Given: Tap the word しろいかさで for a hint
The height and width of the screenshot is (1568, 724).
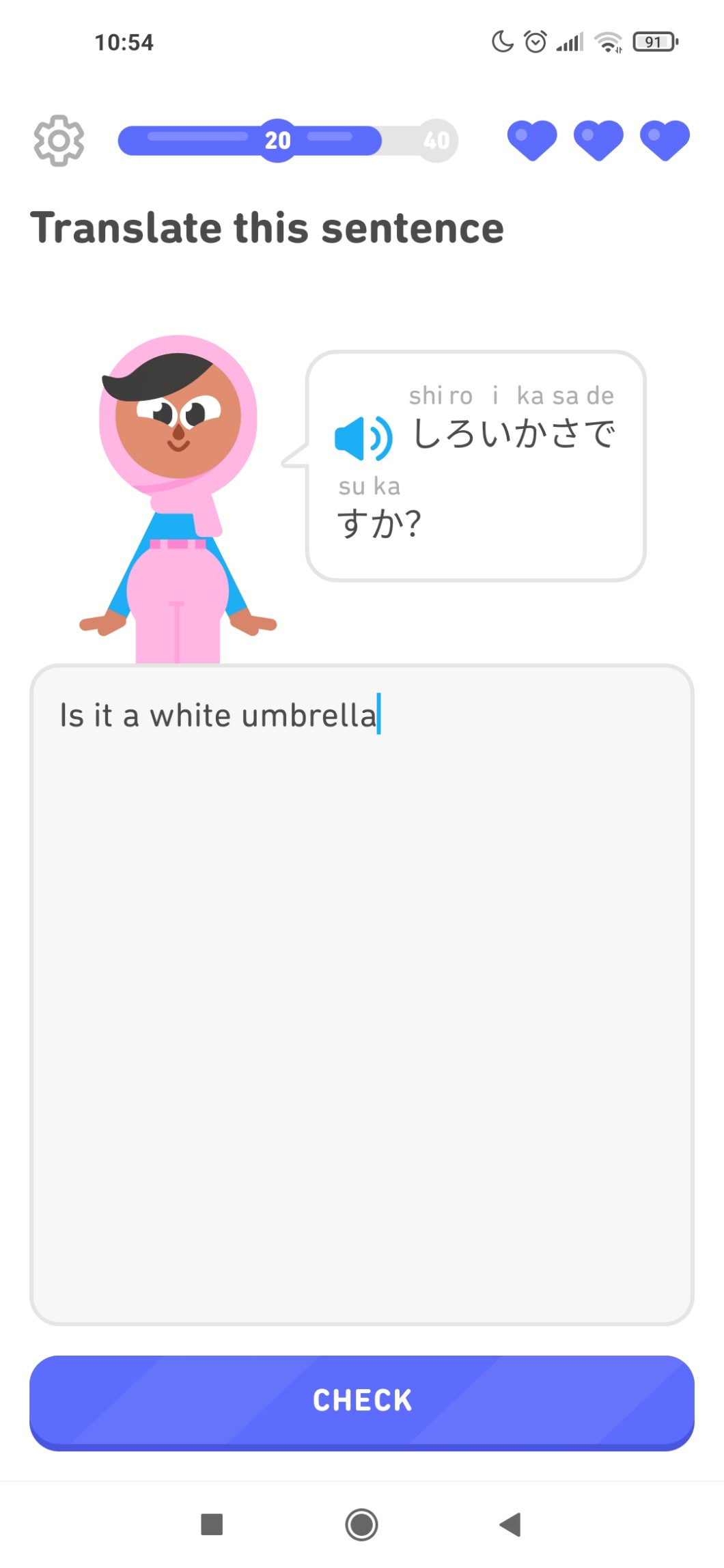Looking at the screenshot, I should (514, 434).
